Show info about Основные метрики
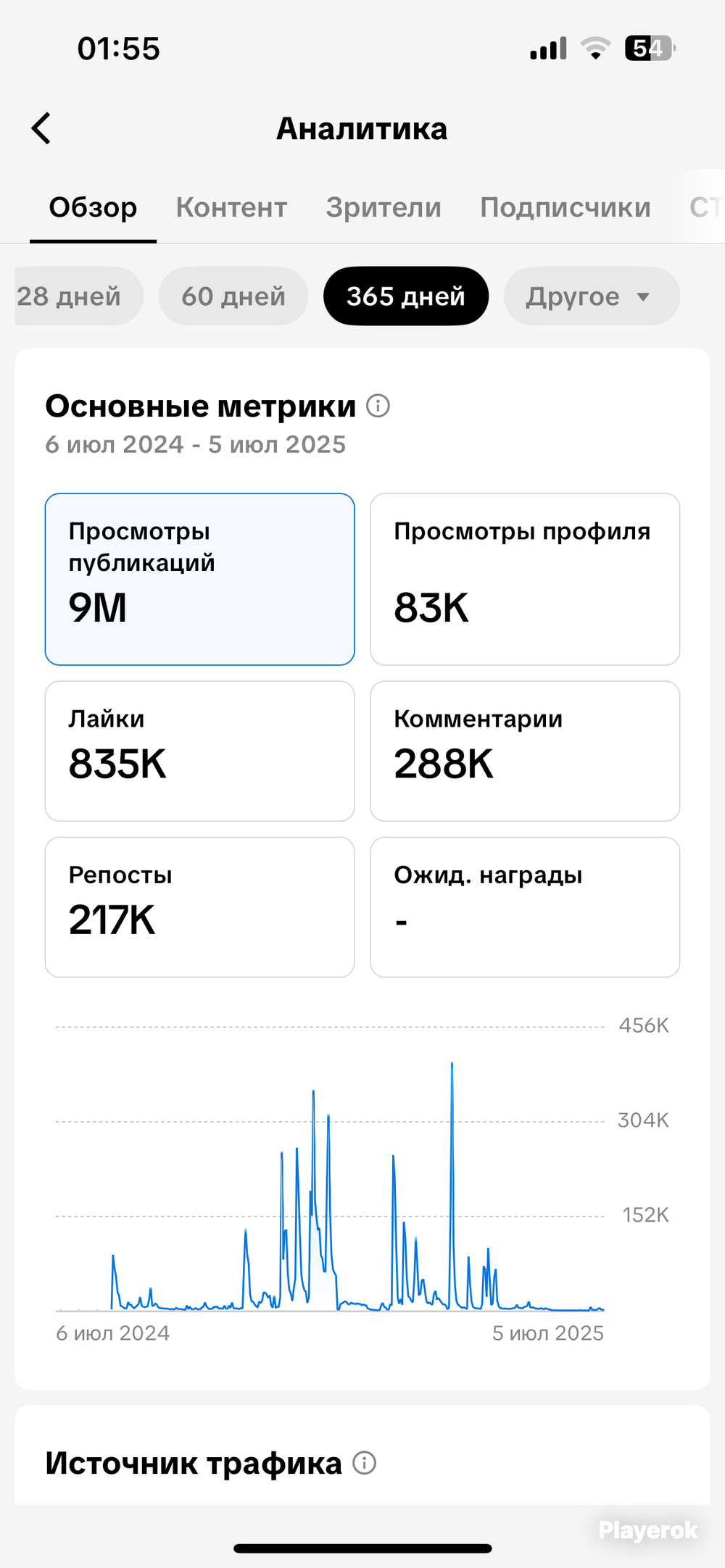This screenshot has height=1568, width=725. (378, 406)
